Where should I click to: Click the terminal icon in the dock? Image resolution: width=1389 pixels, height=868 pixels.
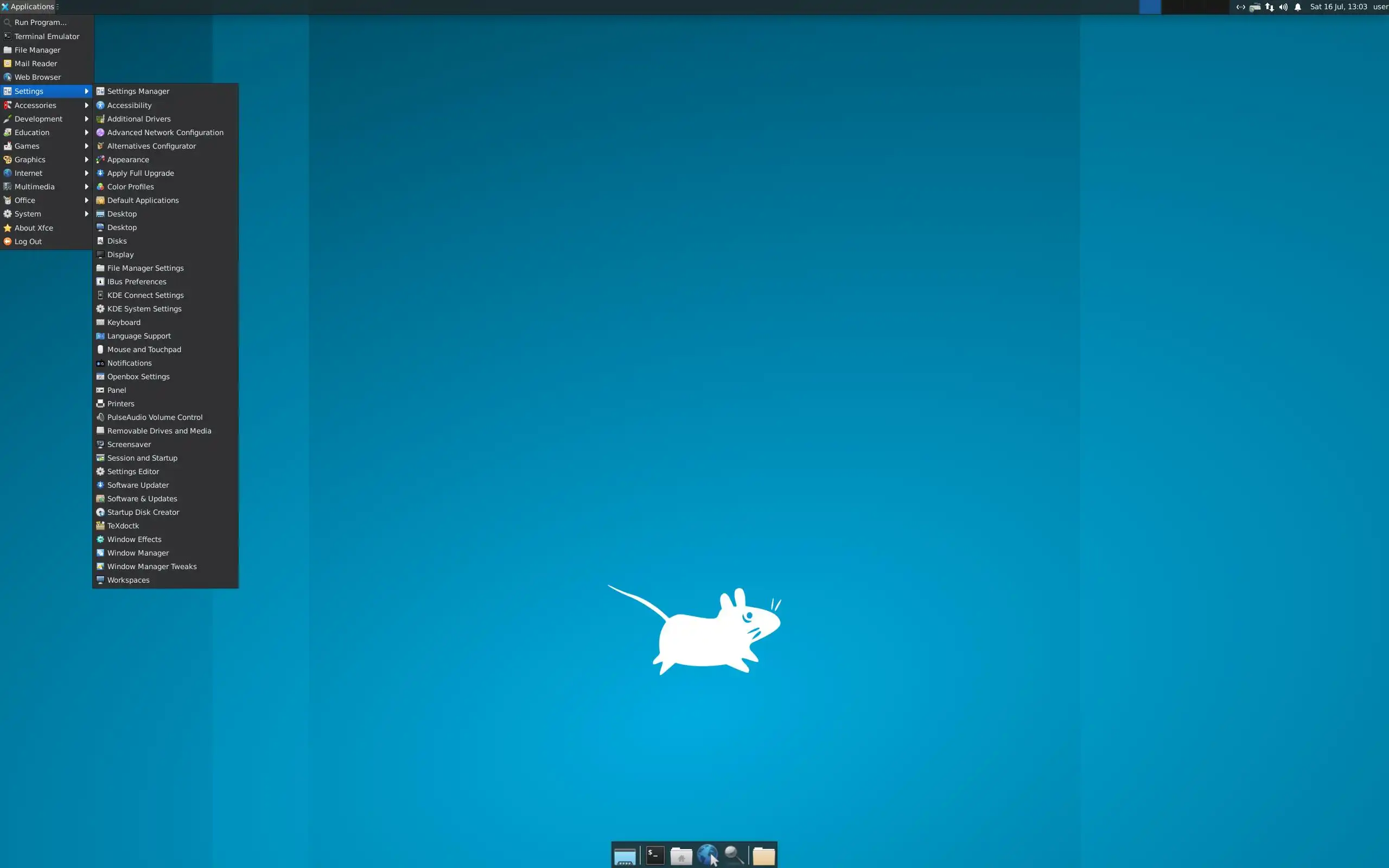point(655,856)
